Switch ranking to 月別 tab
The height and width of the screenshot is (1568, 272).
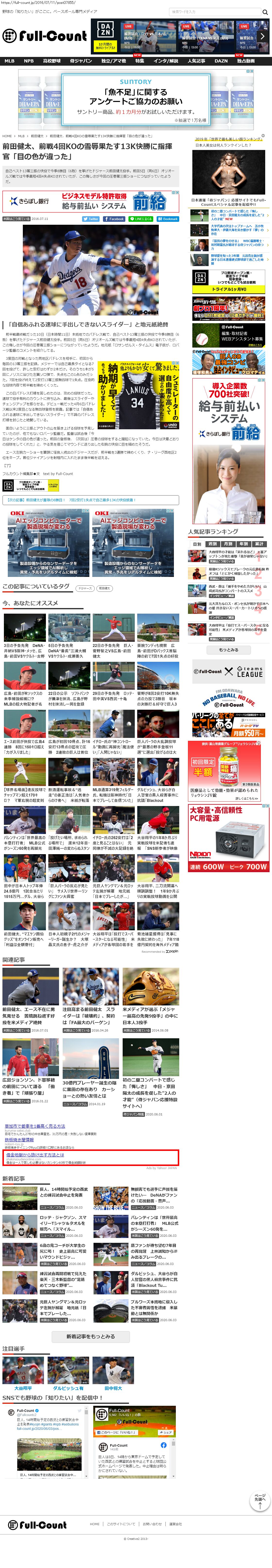point(228,544)
